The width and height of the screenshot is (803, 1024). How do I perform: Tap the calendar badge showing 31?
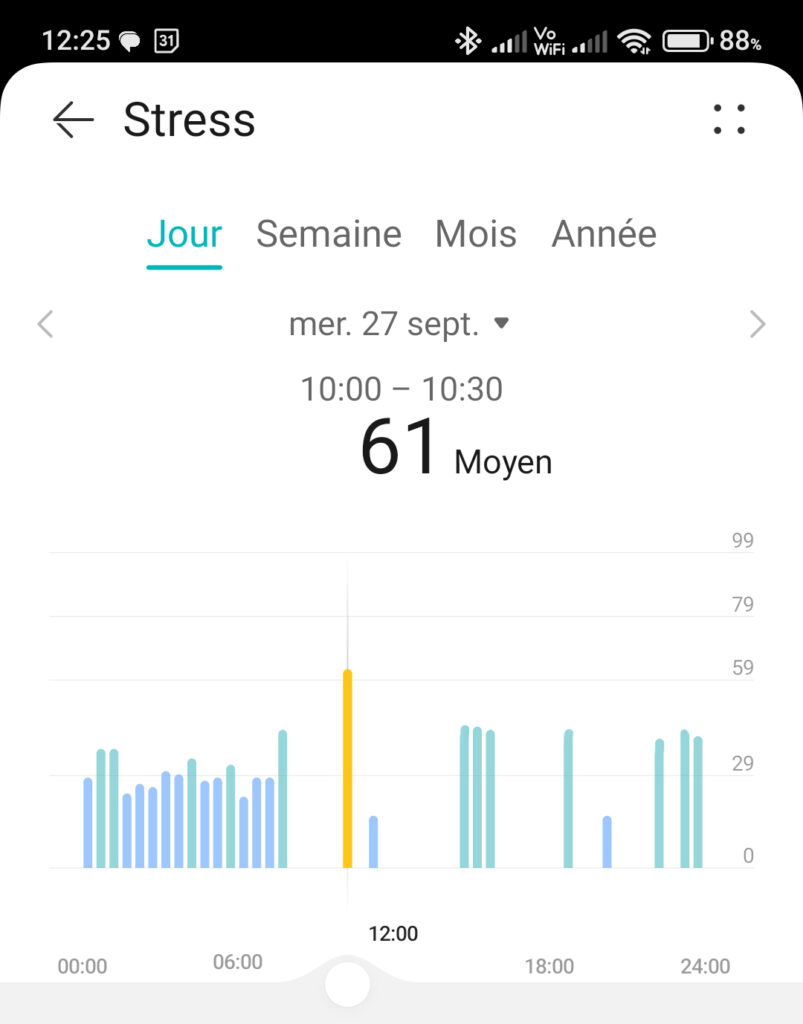165,40
